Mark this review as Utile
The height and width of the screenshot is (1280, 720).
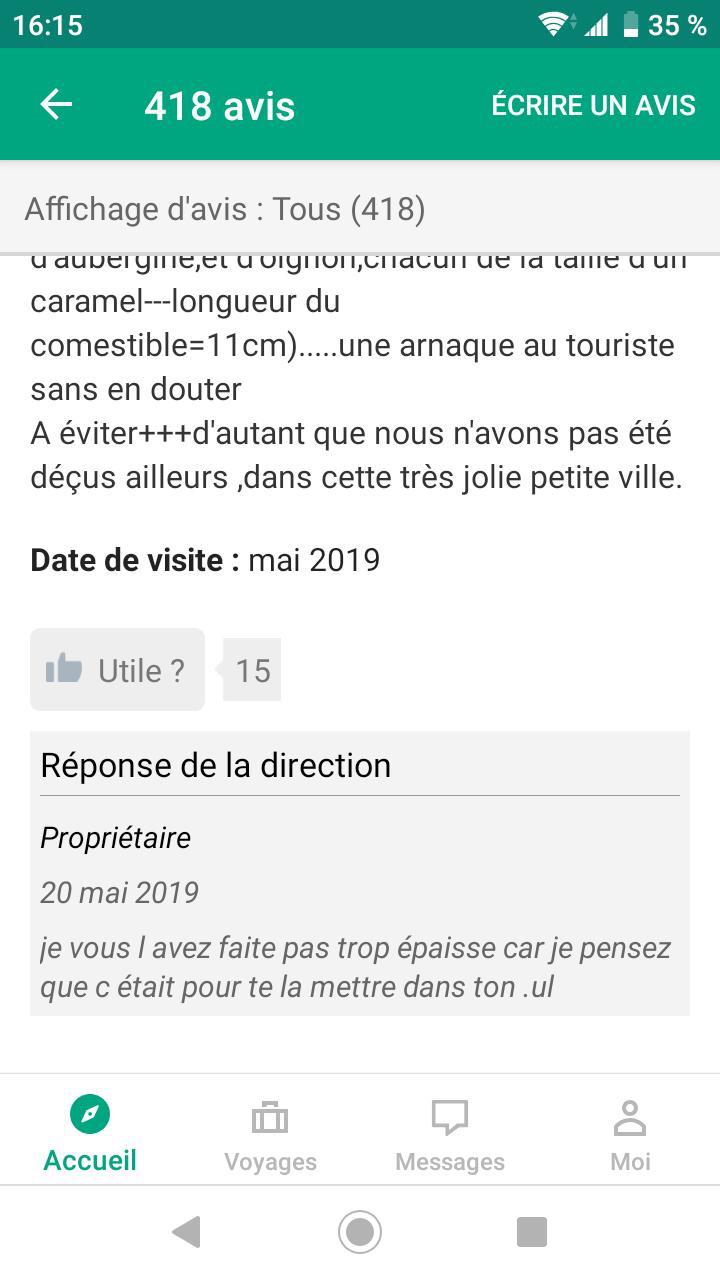click(117, 670)
